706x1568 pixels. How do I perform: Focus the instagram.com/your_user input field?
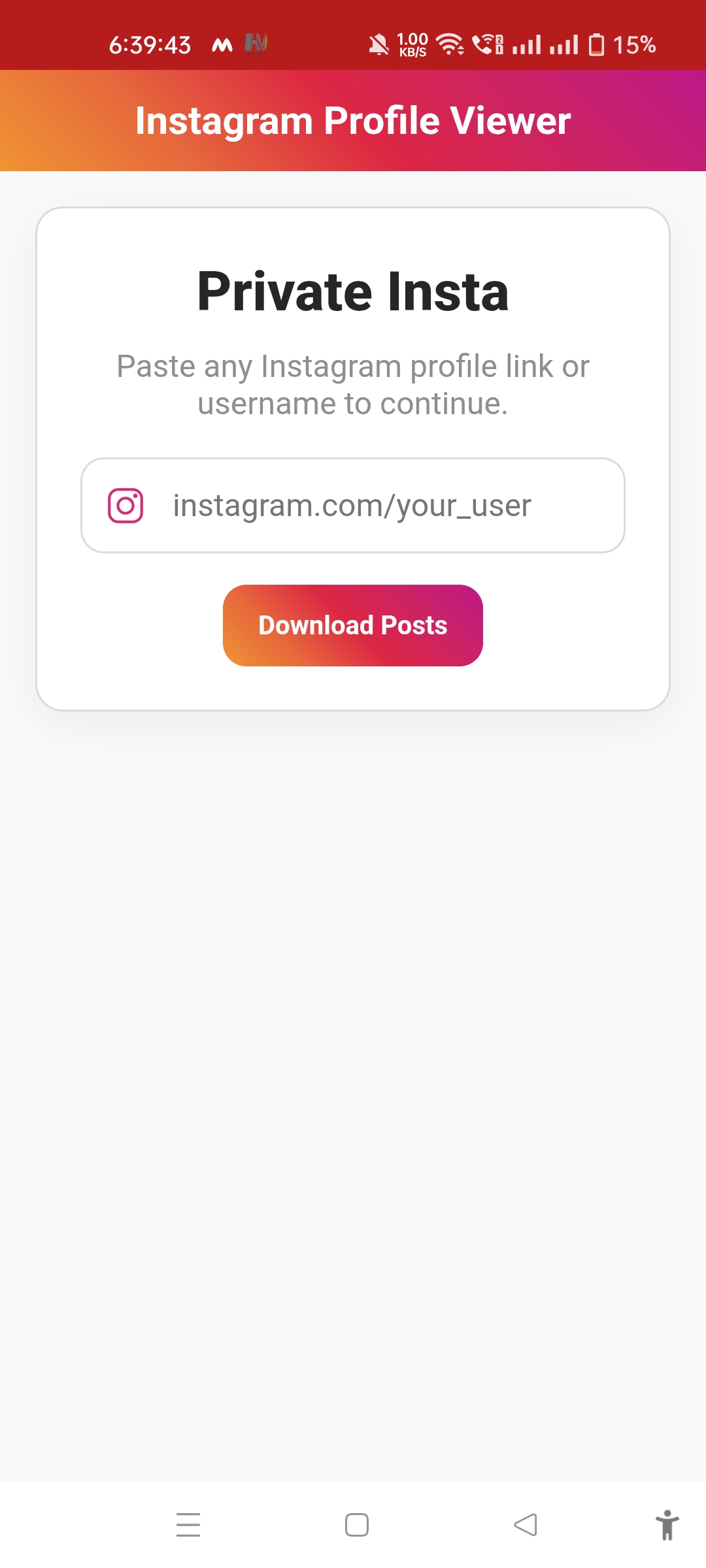coord(353,504)
